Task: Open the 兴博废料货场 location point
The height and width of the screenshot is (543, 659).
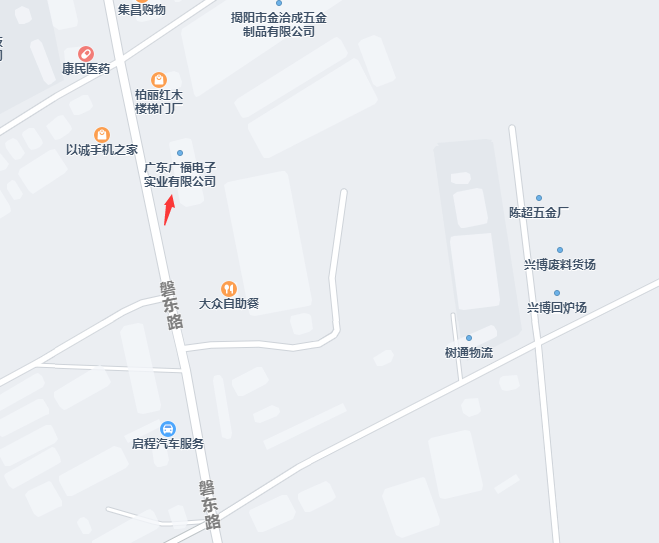Action: [560, 250]
